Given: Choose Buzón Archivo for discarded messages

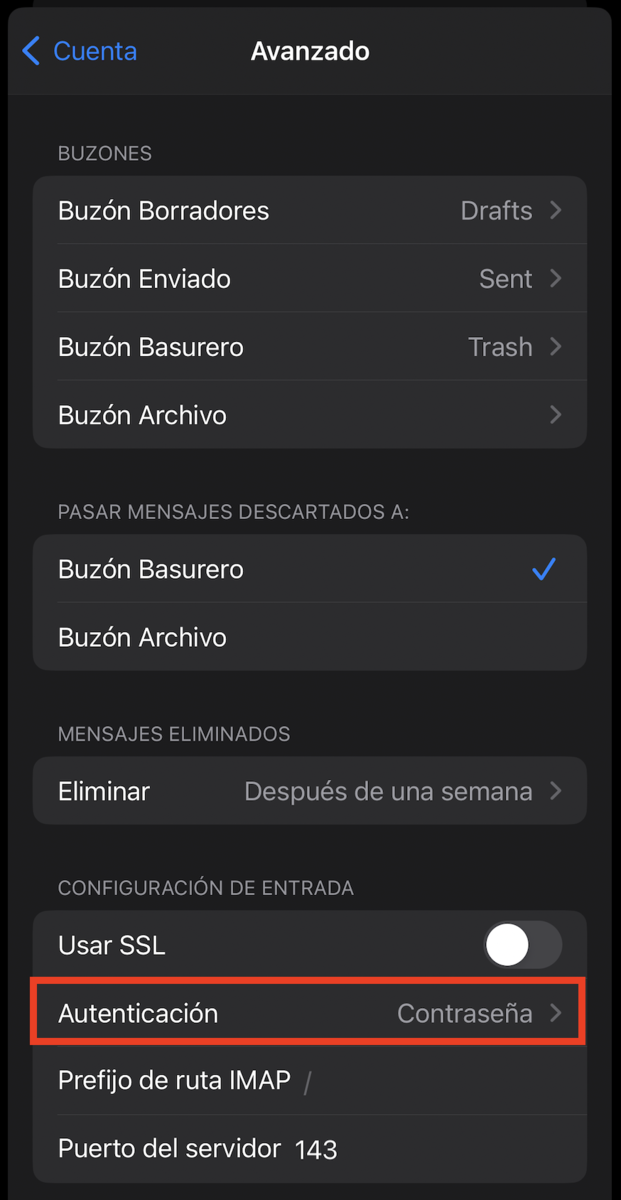Looking at the screenshot, I should click(309, 637).
